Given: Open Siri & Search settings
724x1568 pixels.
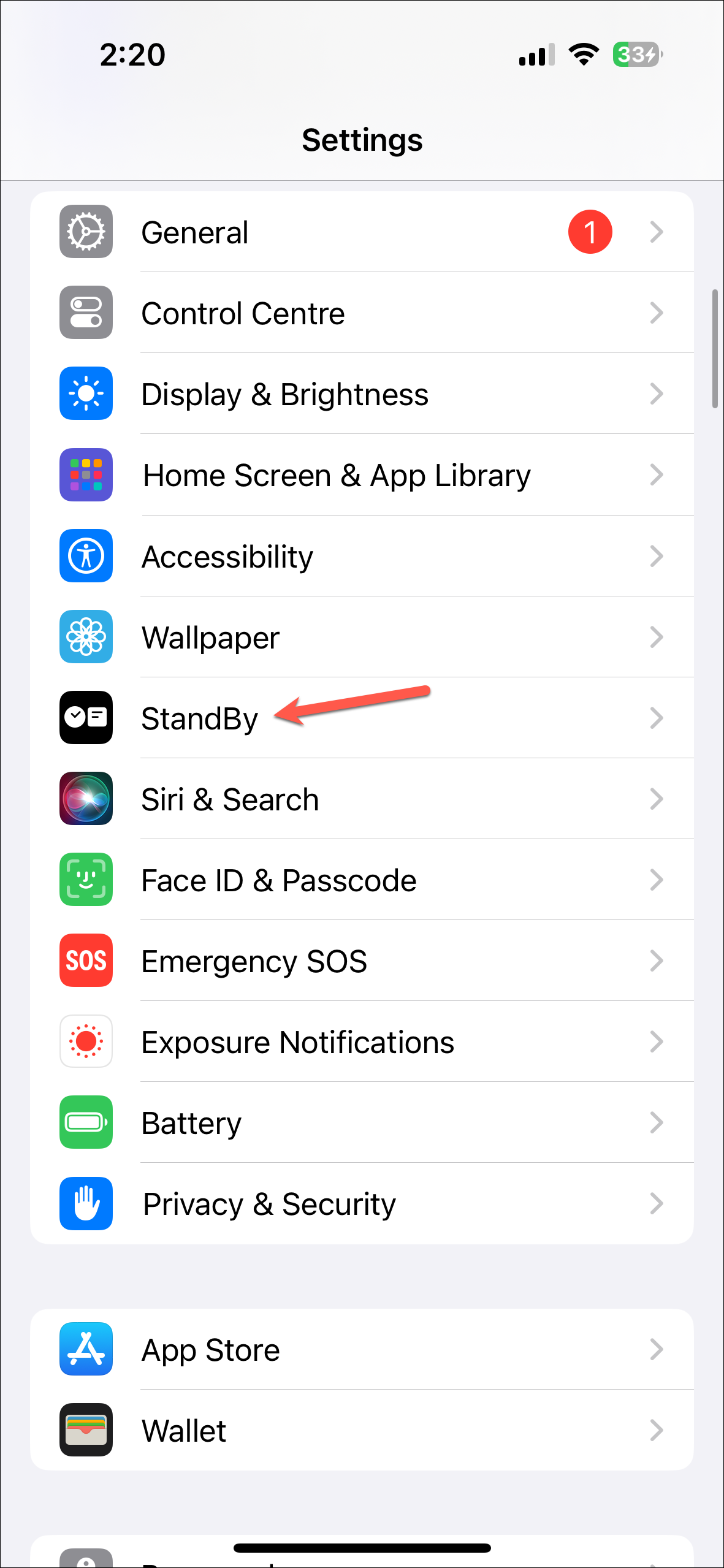Looking at the screenshot, I should click(x=362, y=799).
